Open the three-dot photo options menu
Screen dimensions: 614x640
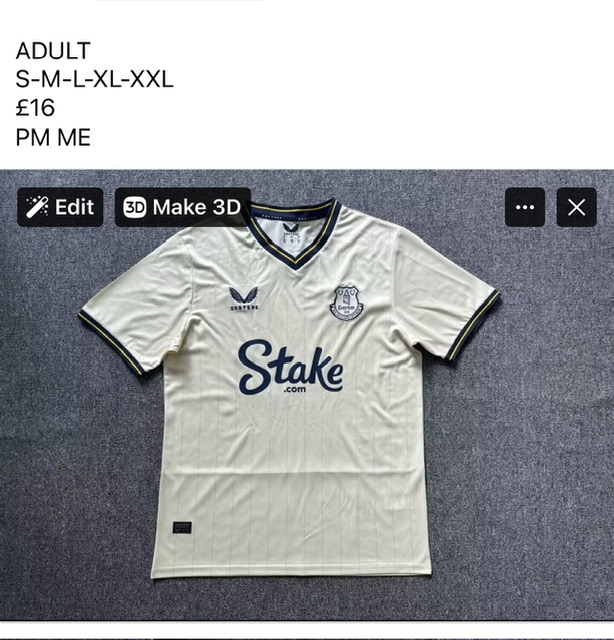coord(525,207)
